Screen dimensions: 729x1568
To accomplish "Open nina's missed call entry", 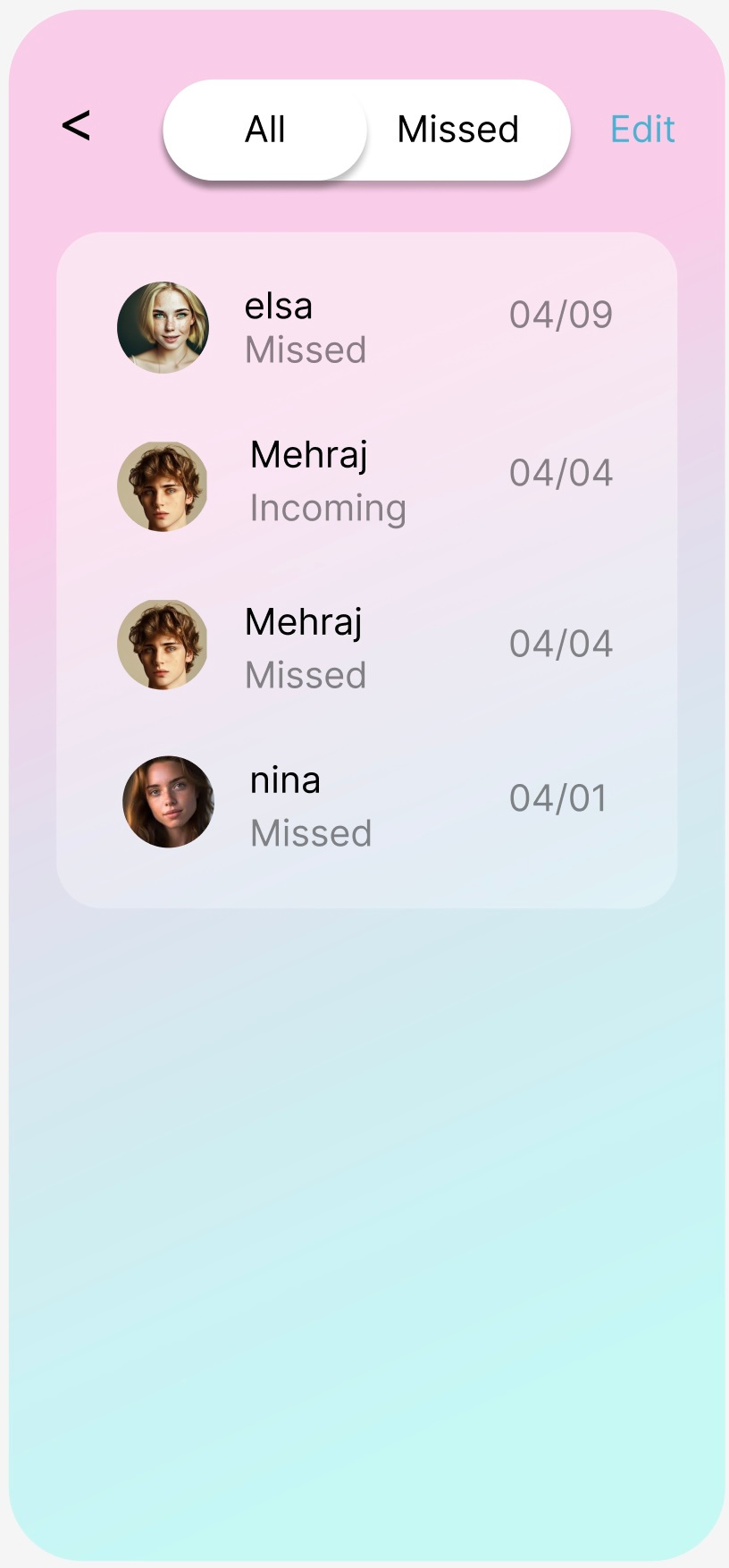I will tap(366, 804).
